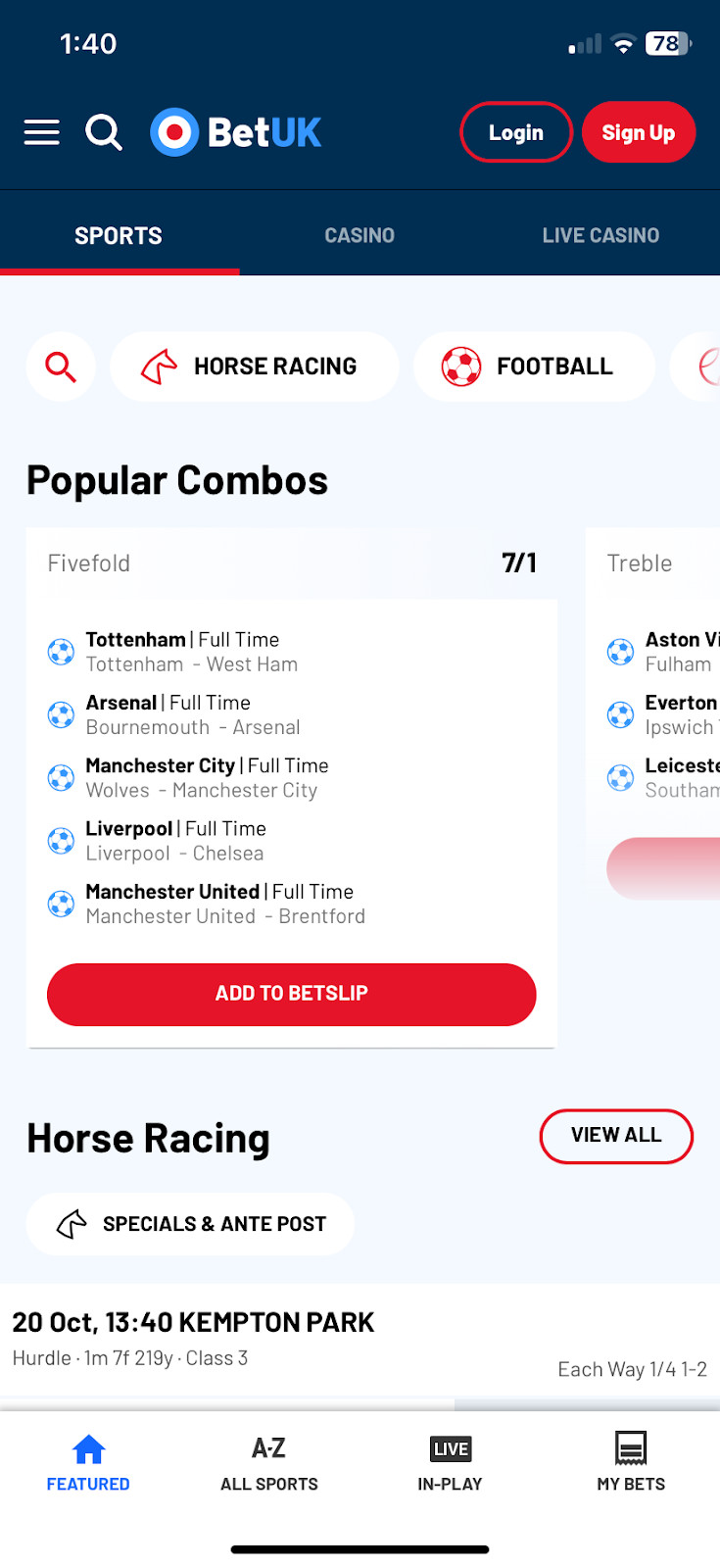Switch to the Live Casino tab

(600, 235)
